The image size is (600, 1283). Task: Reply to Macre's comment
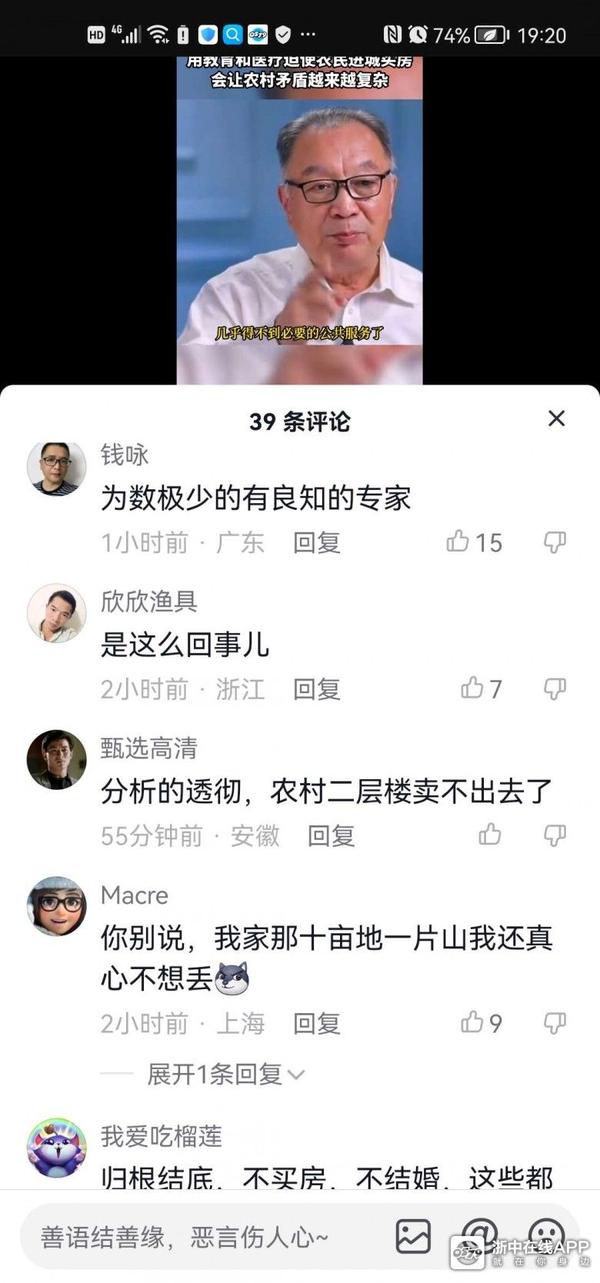(x=316, y=1022)
